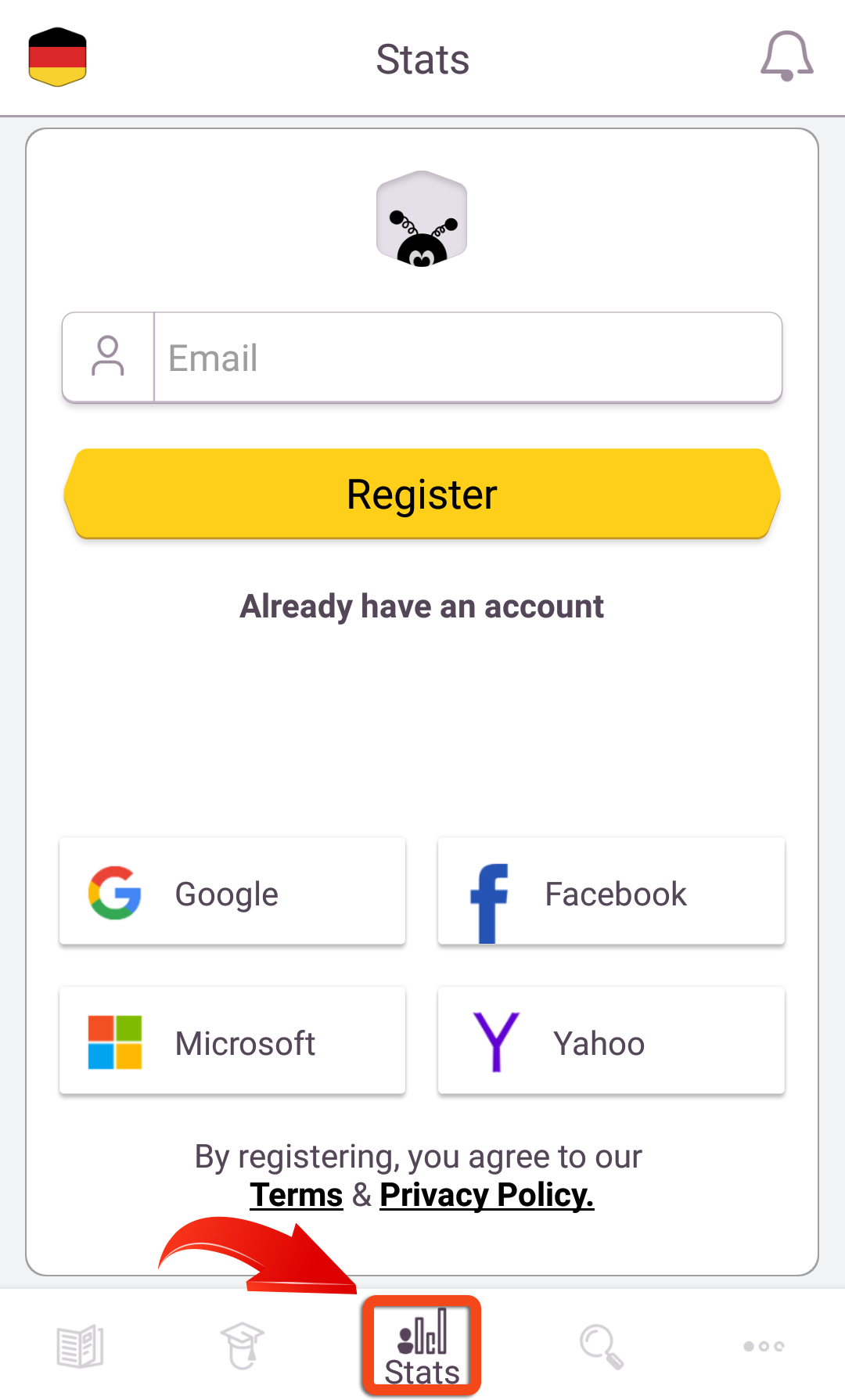Select the Stats tab

pyautogui.click(x=422, y=1346)
